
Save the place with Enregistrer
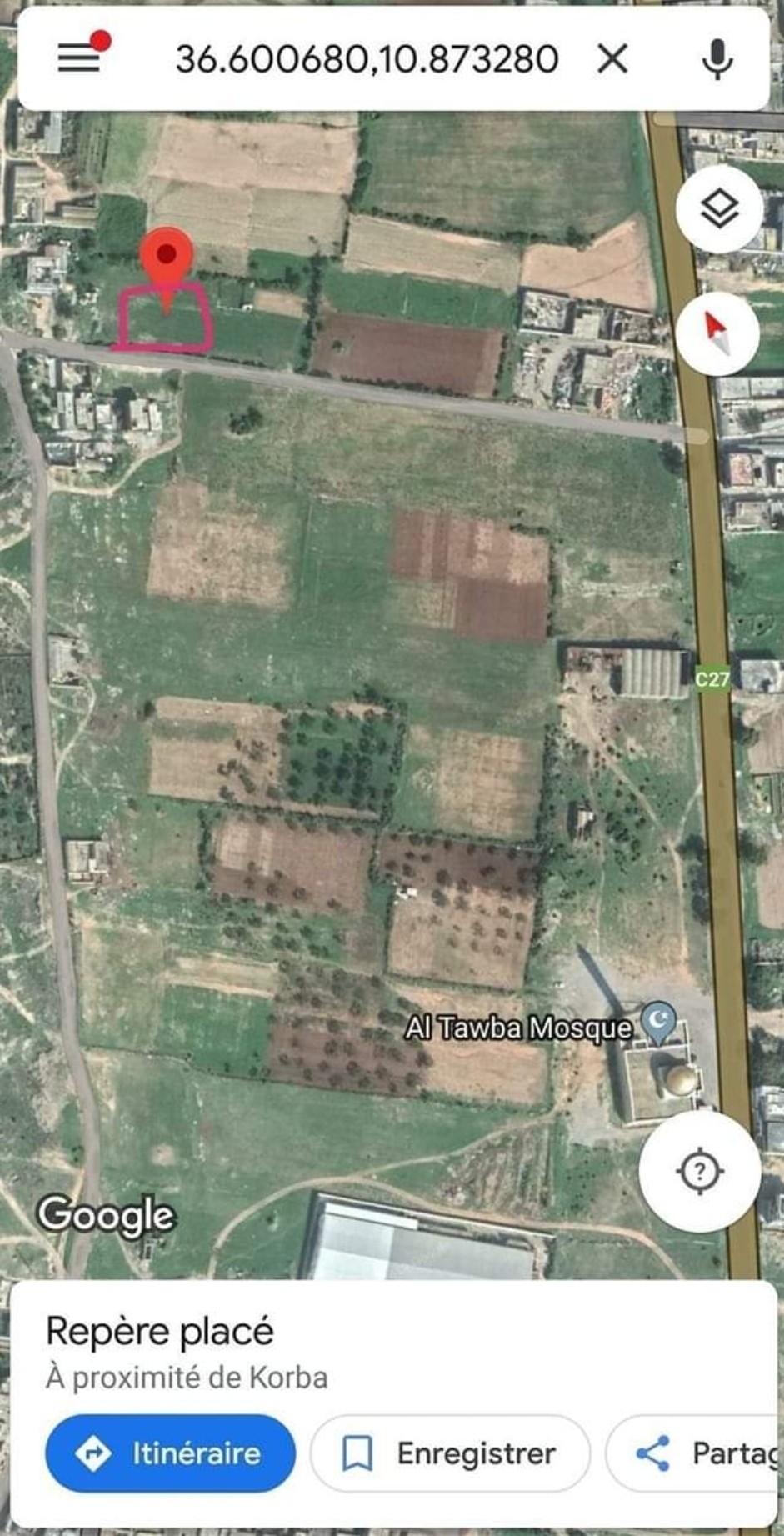click(450, 1453)
